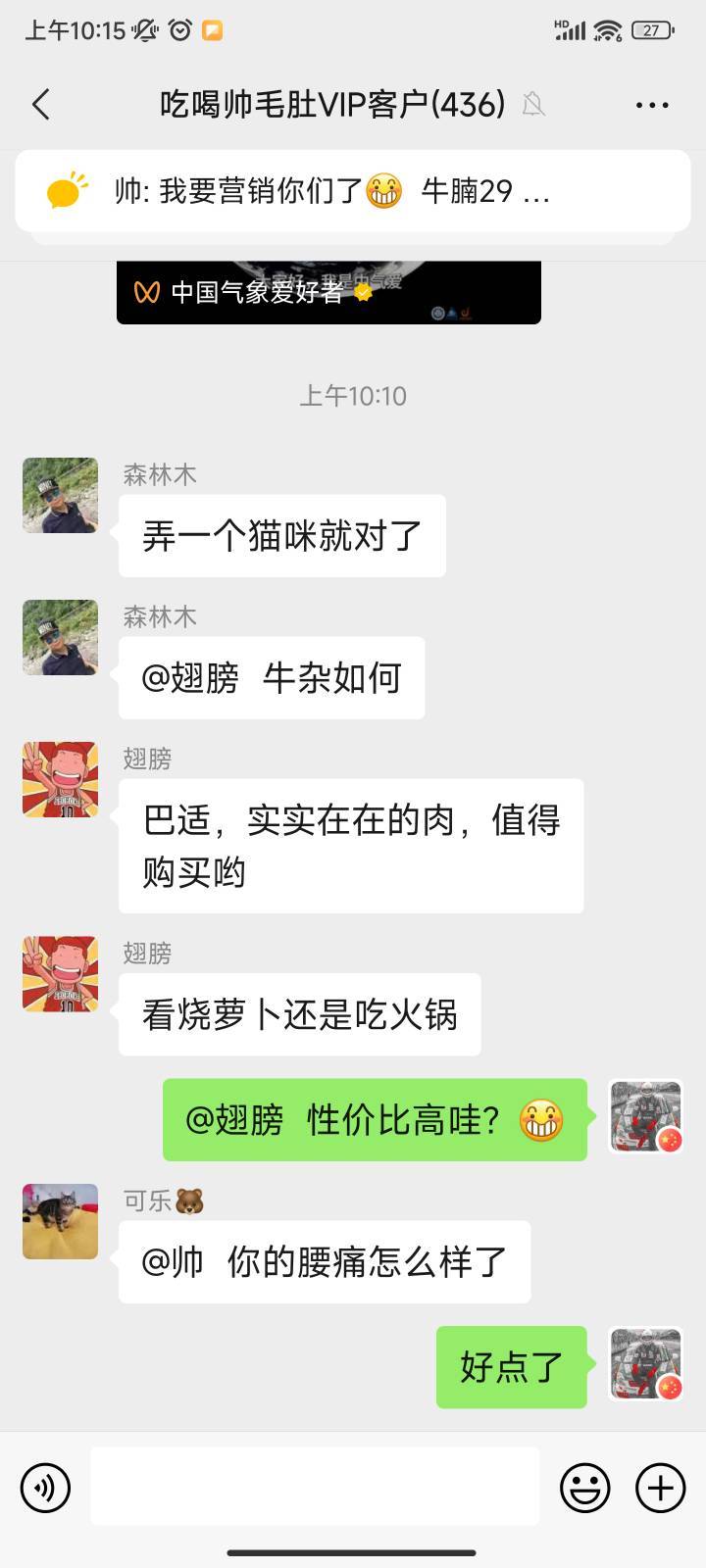Viewport: 706px width, 1568px height.
Task: Open the emoji sticker panel
Action: pos(585,1488)
